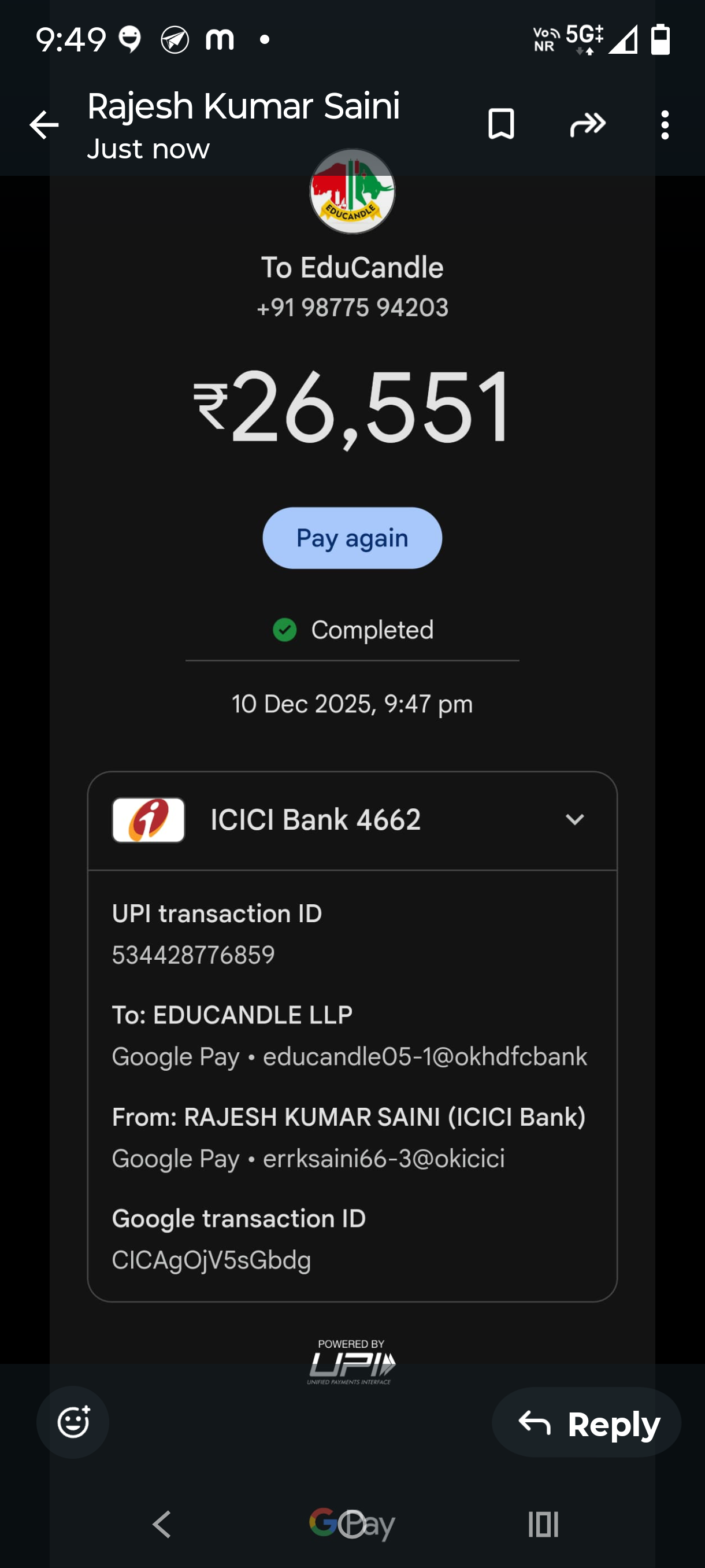The image size is (705, 1568).
Task: Tap the system back navigation button
Action: [x=162, y=1524]
